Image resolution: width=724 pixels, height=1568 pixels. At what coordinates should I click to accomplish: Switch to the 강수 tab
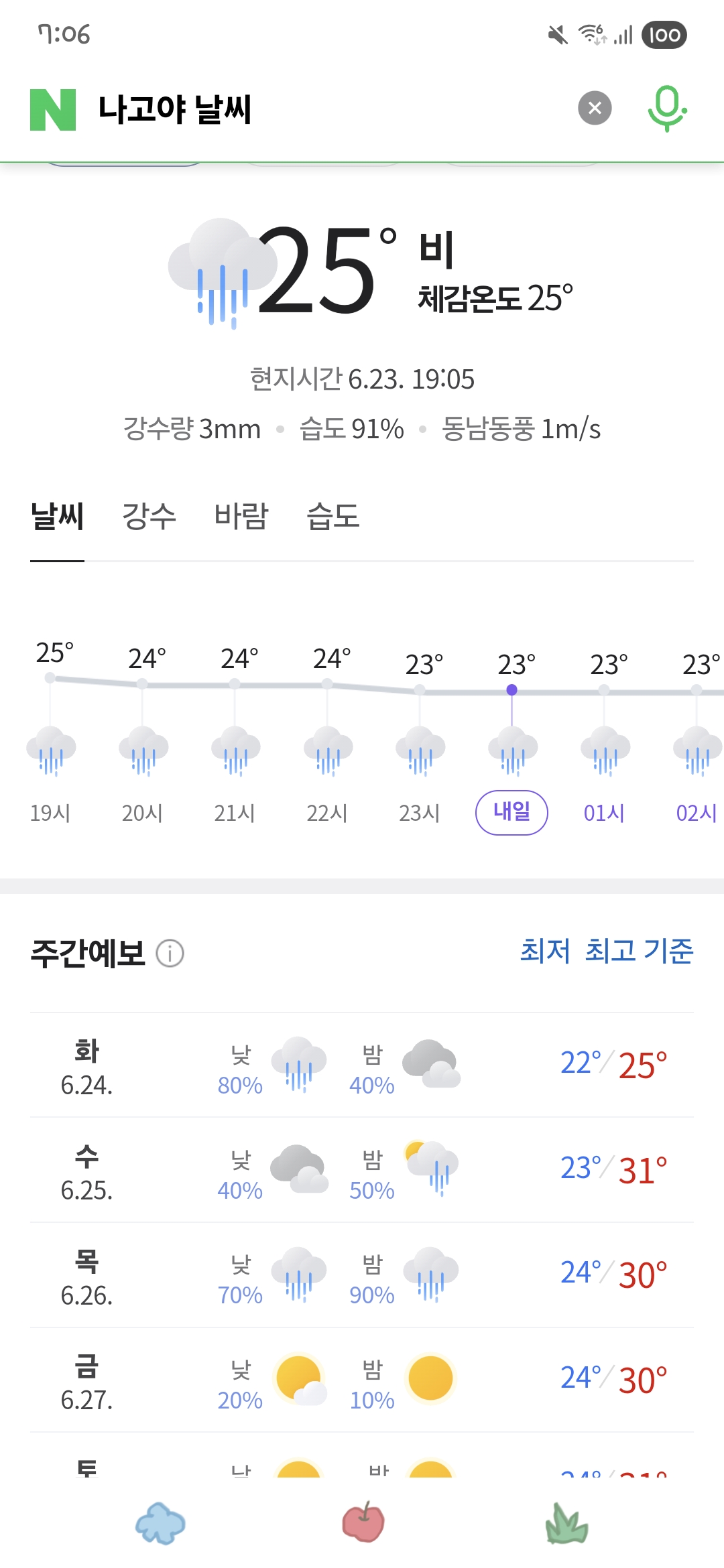click(x=149, y=517)
